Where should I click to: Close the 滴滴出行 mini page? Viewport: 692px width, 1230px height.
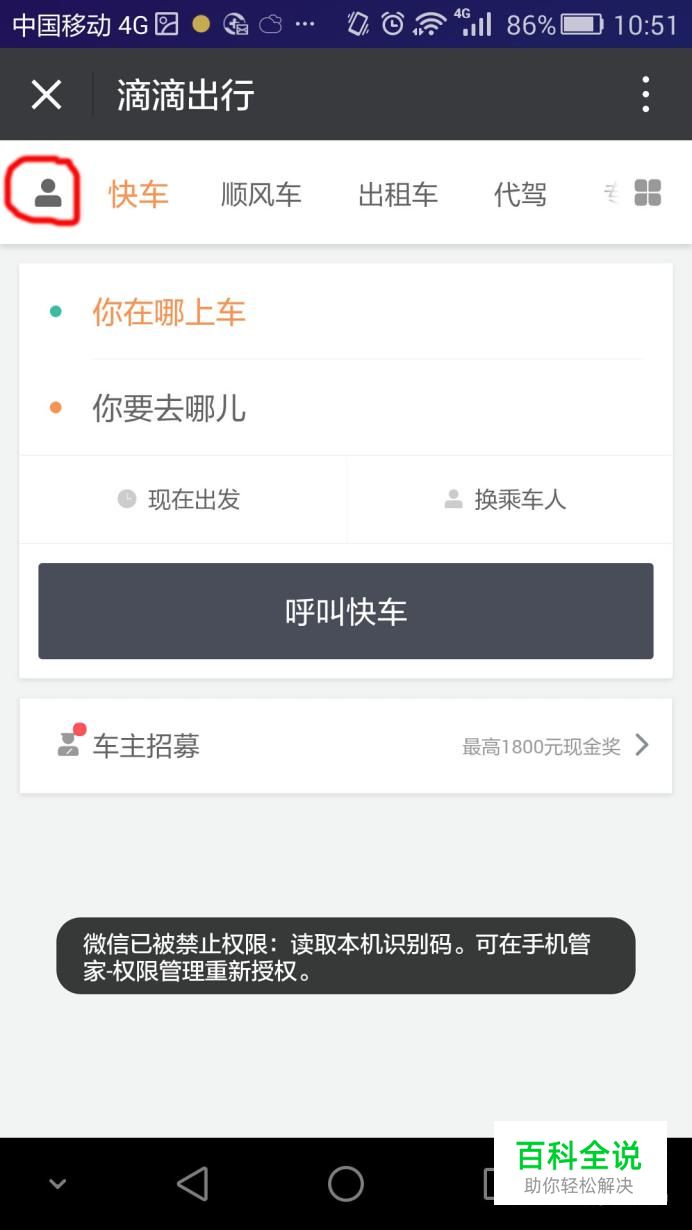pyautogui.click(x=46, y=95)
